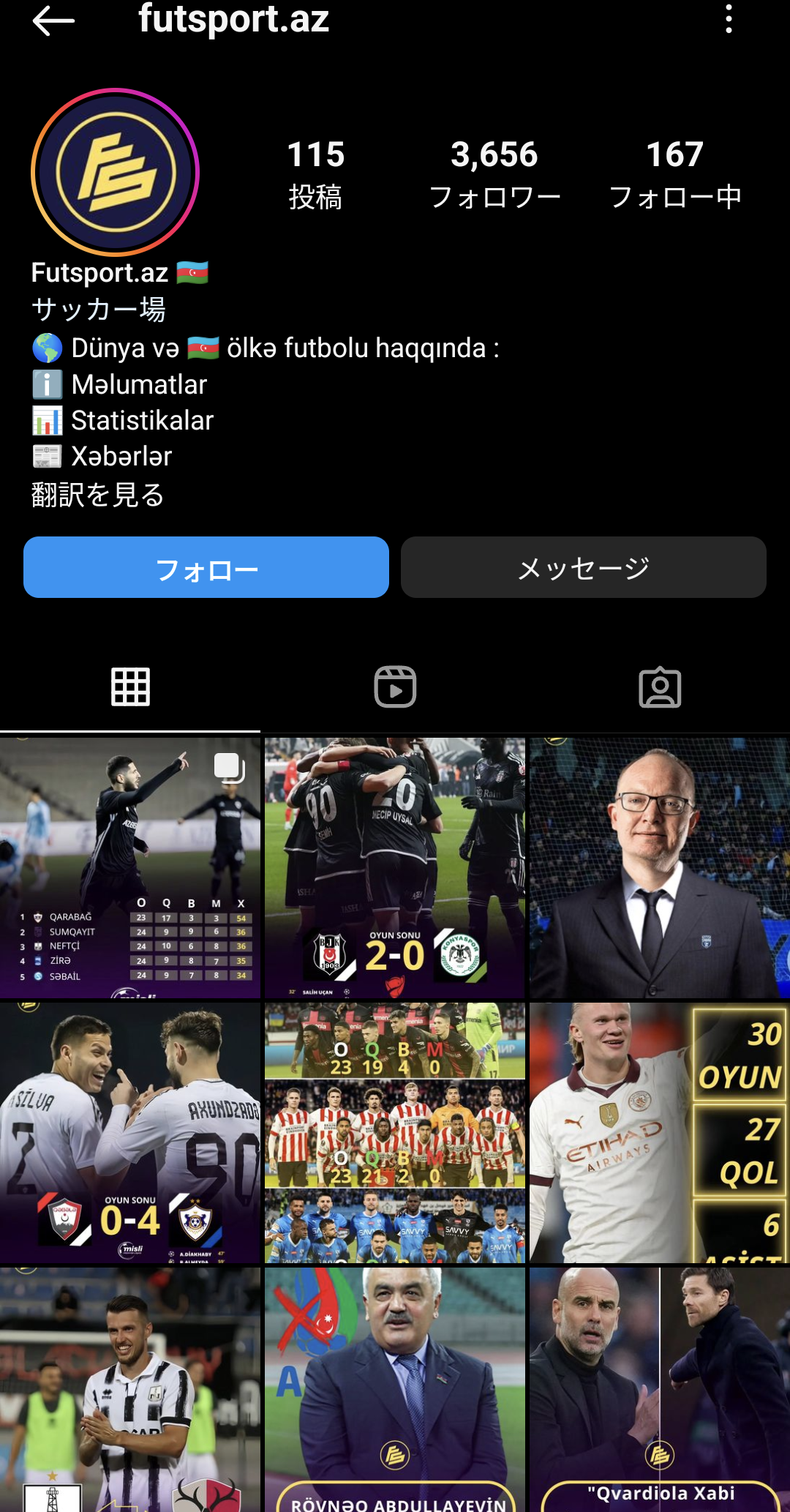
Task: Open the 30 OYUN 27 QOL post
Action: pos(659,1133)
